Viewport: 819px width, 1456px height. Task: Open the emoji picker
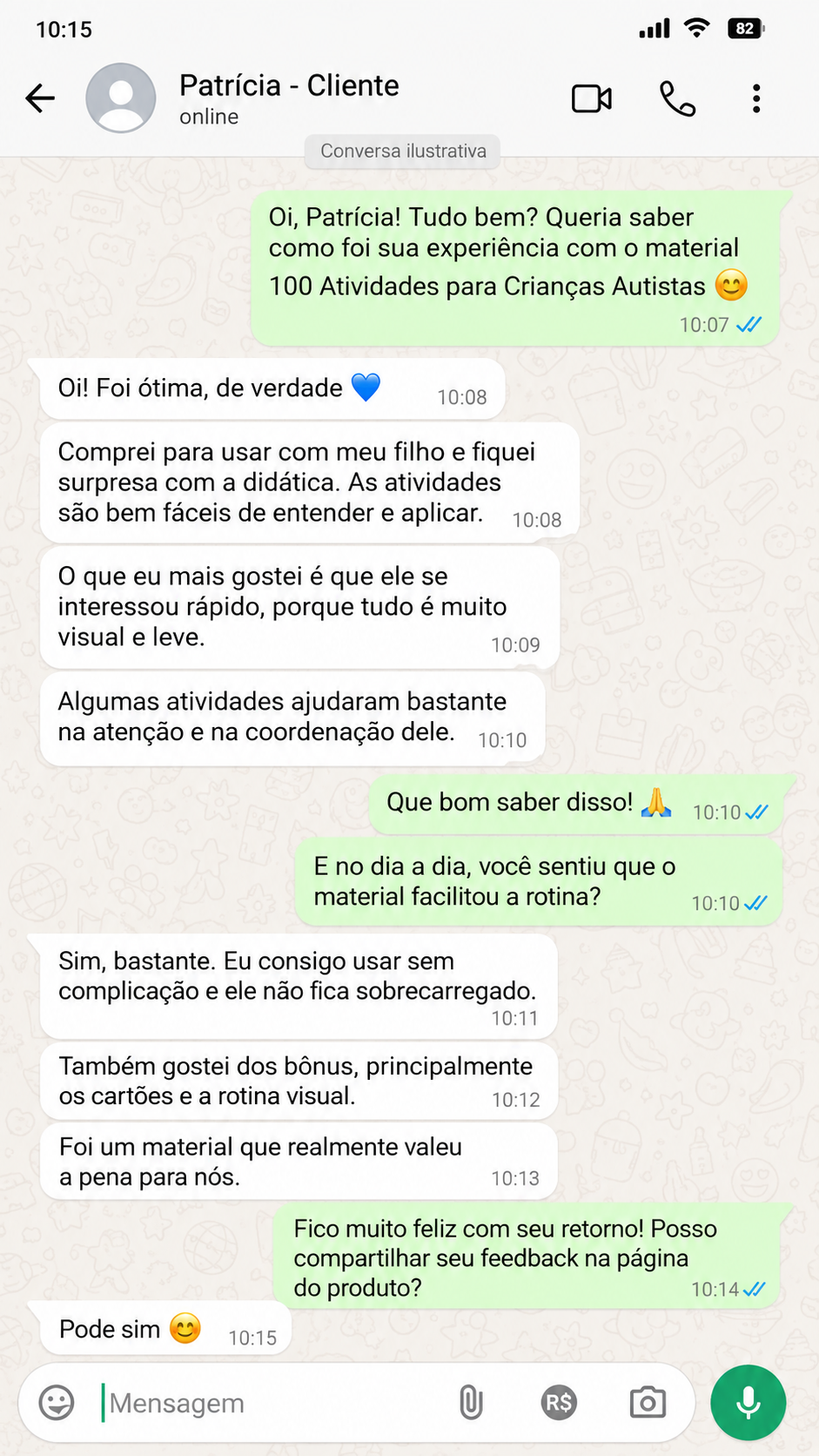pos(57,1403)
